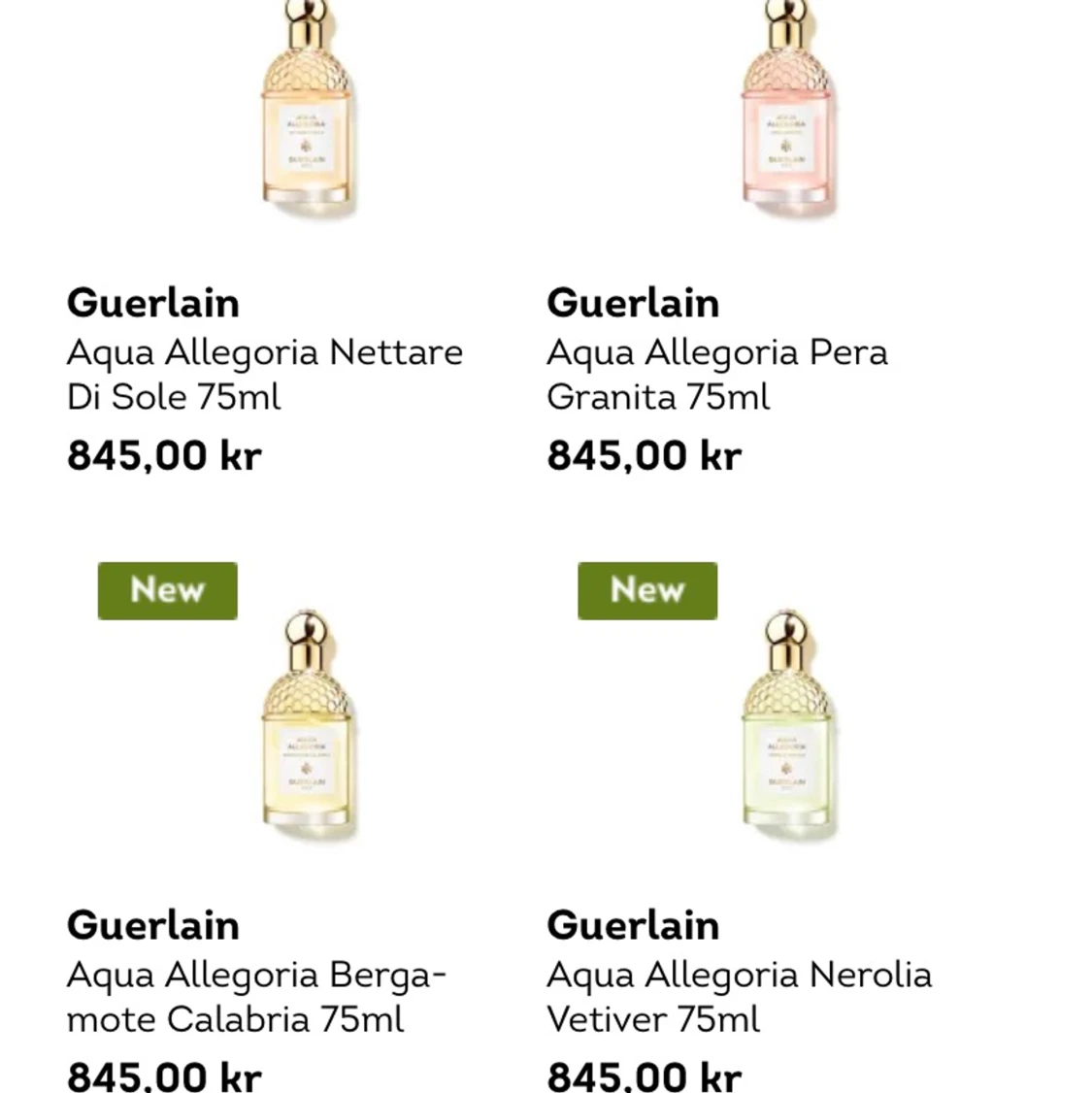
Task: Select the Guerlain brand link above Bergamote Calabria
Action: 152,925
